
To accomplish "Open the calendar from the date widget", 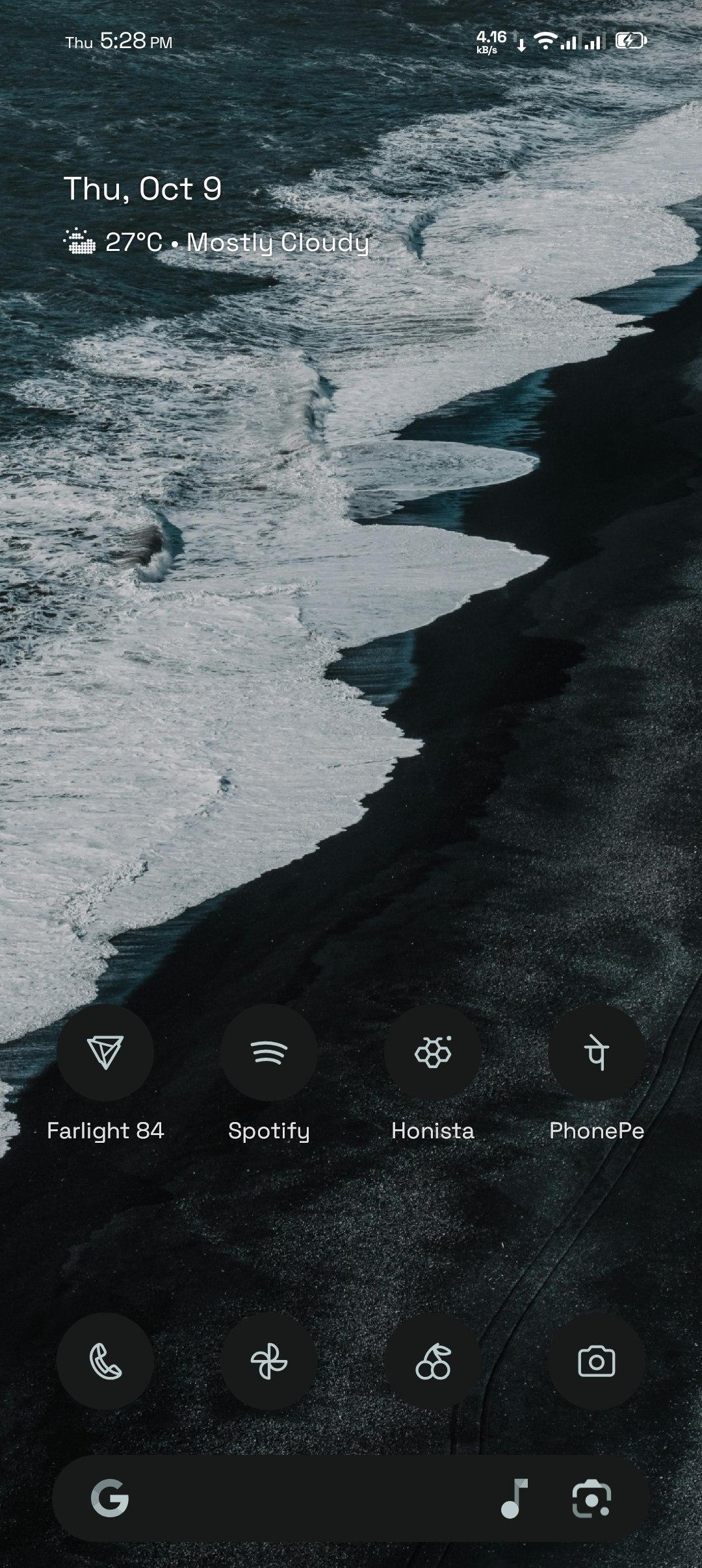I will tap(143, 189).
